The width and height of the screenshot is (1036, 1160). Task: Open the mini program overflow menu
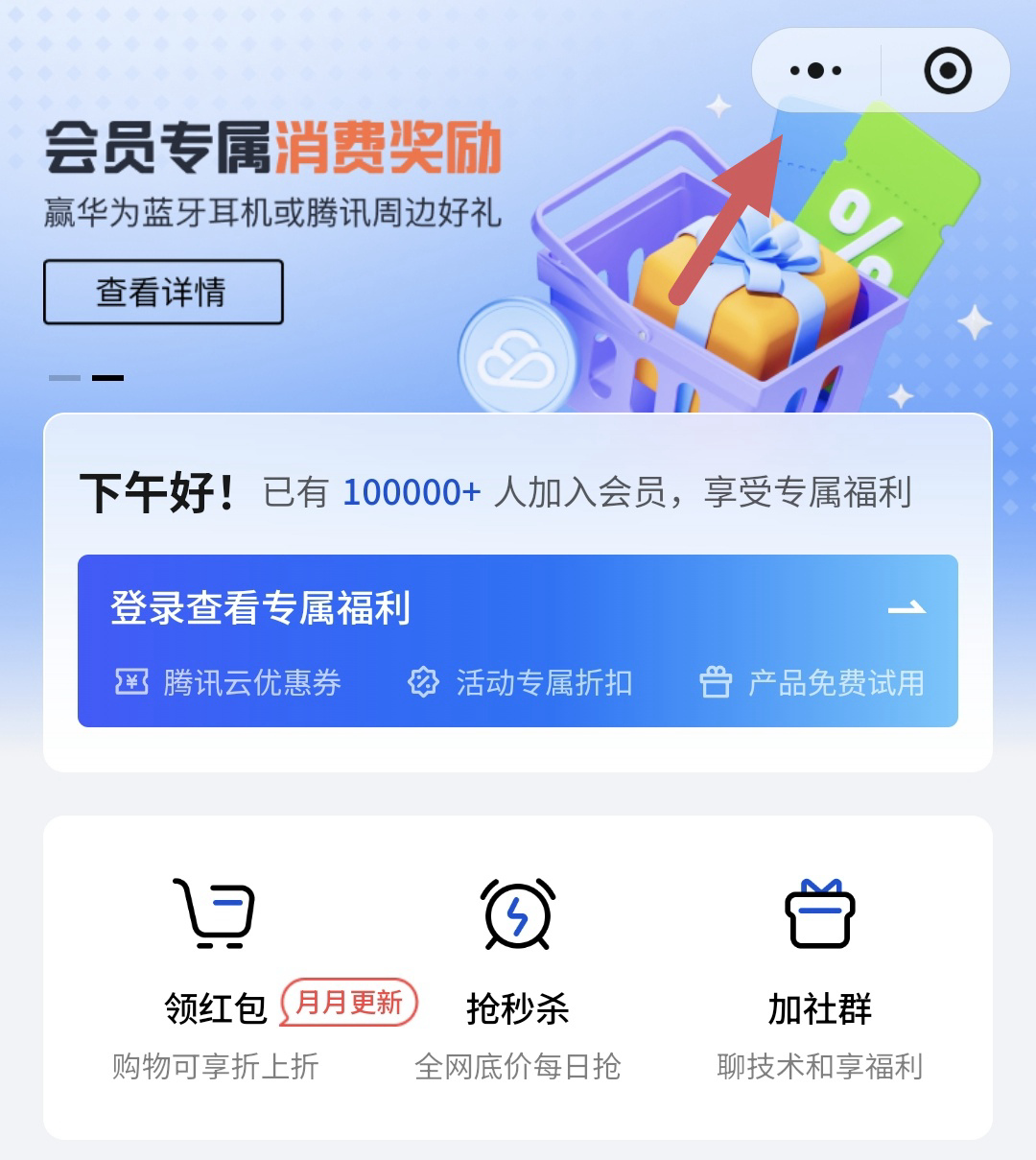coord(815,71)
